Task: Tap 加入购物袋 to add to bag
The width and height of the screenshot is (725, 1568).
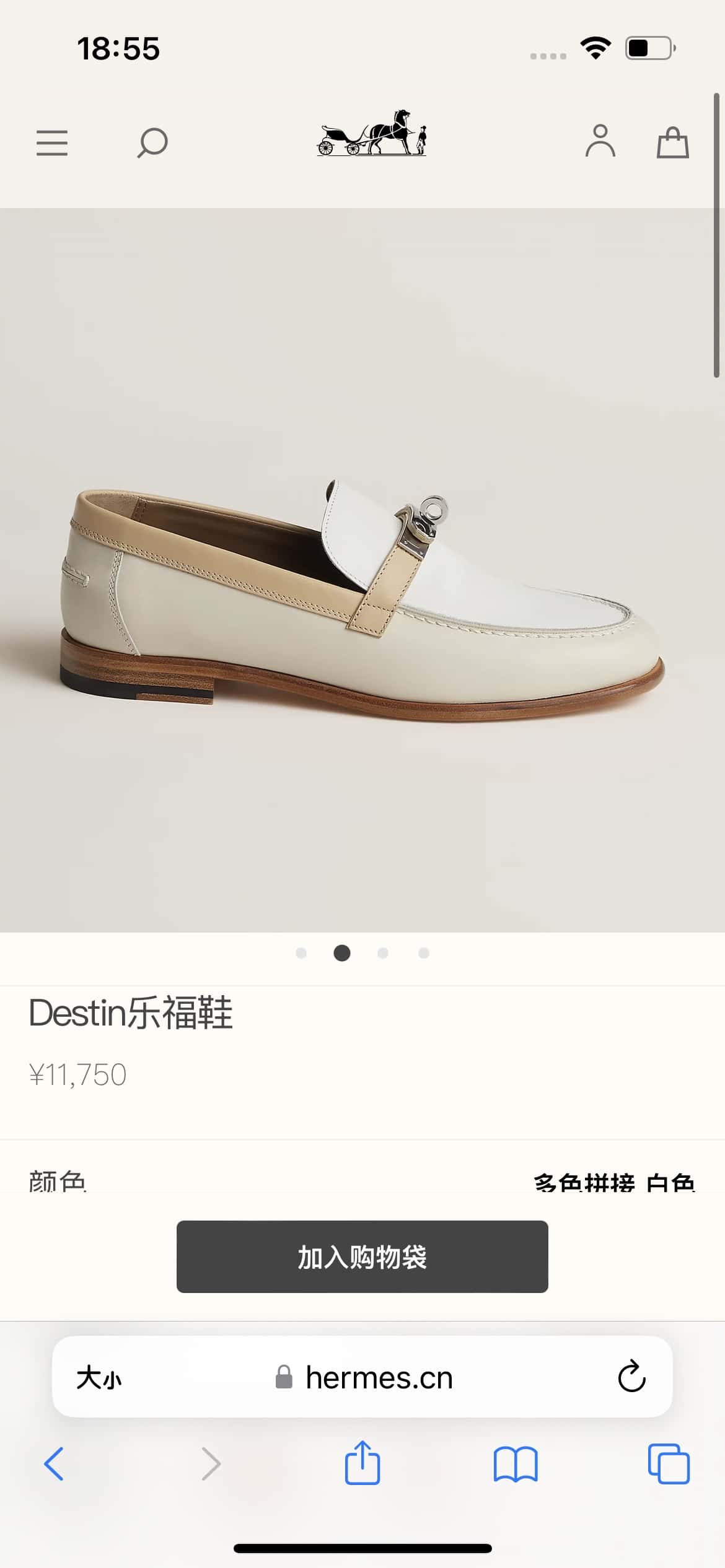Action: pyautogui.click(x=362, y=1257)
